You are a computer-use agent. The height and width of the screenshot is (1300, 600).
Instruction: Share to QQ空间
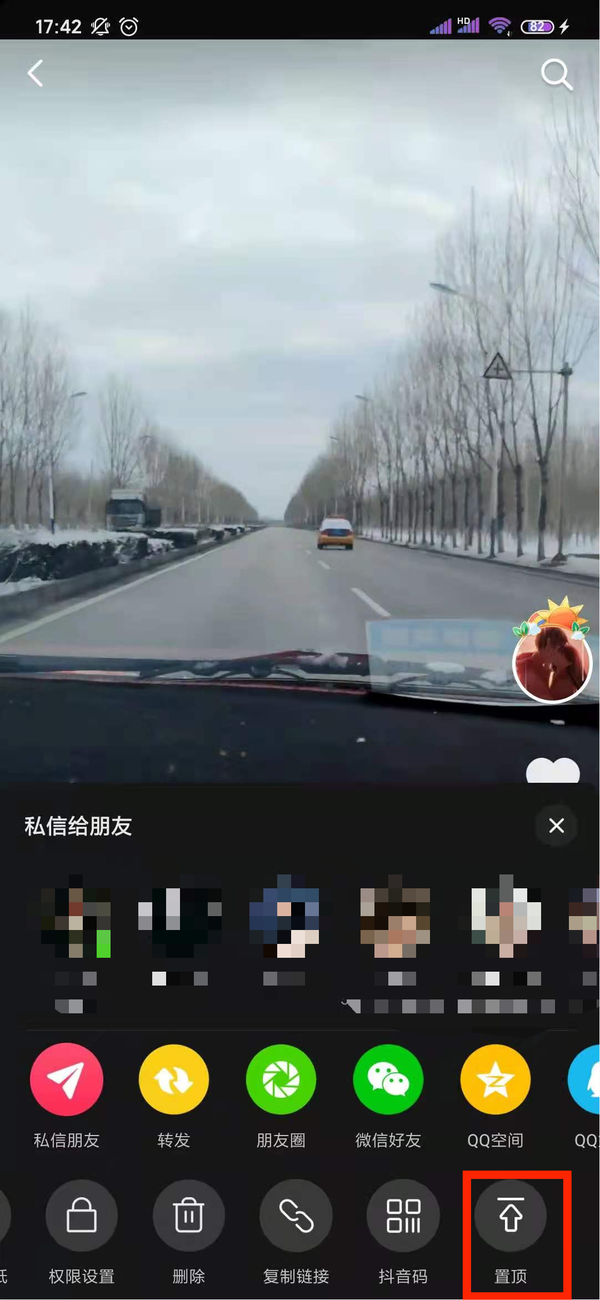(x=495, y=1081)
